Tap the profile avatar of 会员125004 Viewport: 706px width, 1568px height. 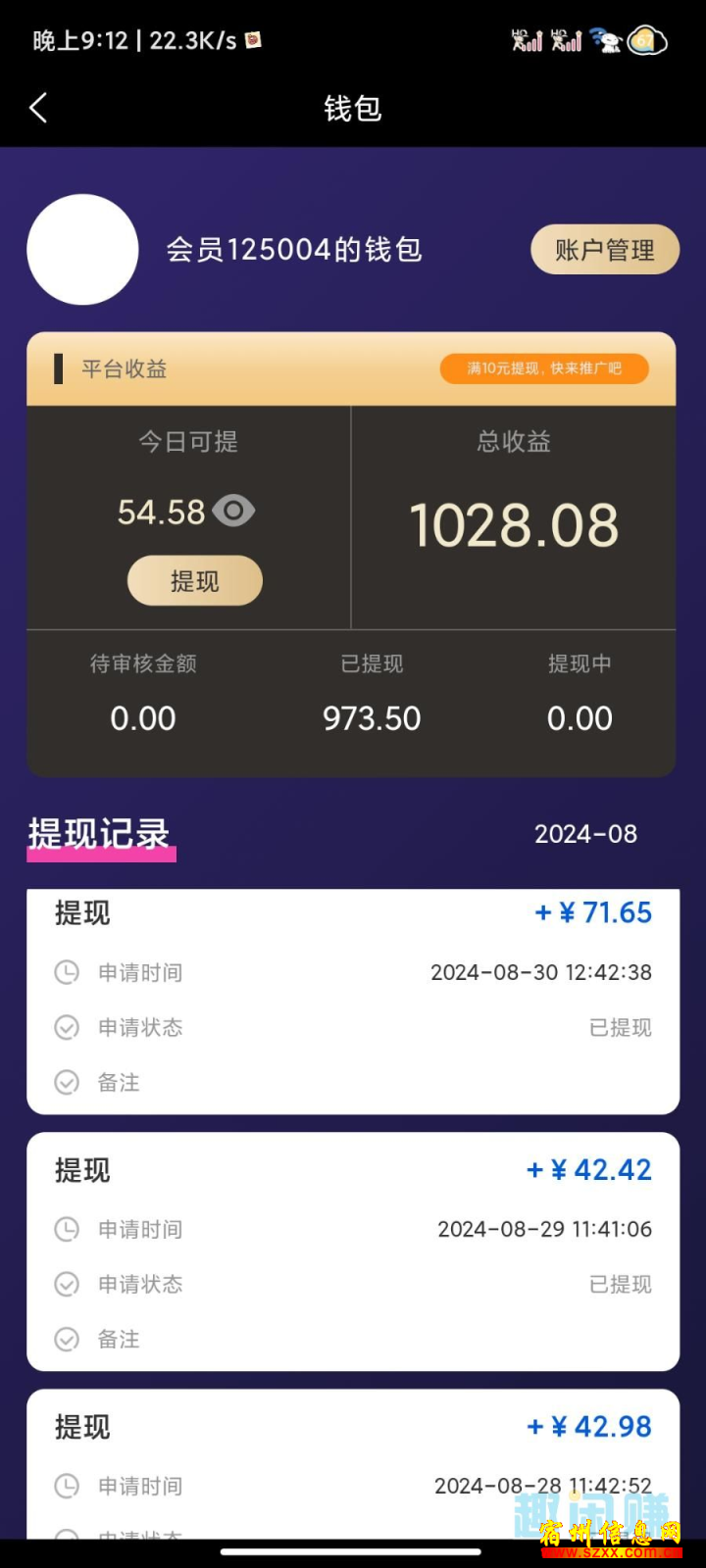coord(82,250)
